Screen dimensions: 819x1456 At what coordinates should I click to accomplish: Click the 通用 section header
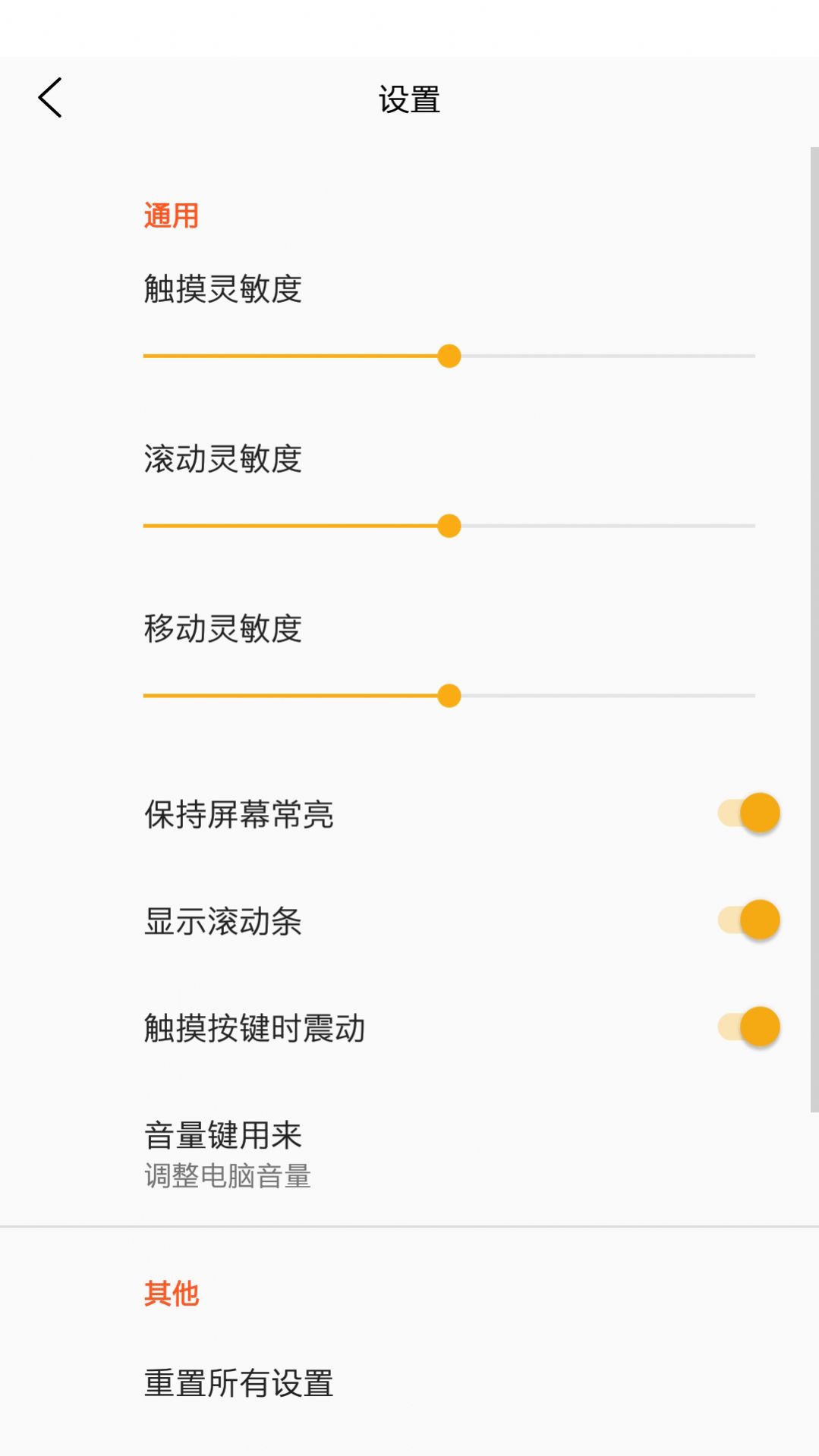(x=171, y=215)
